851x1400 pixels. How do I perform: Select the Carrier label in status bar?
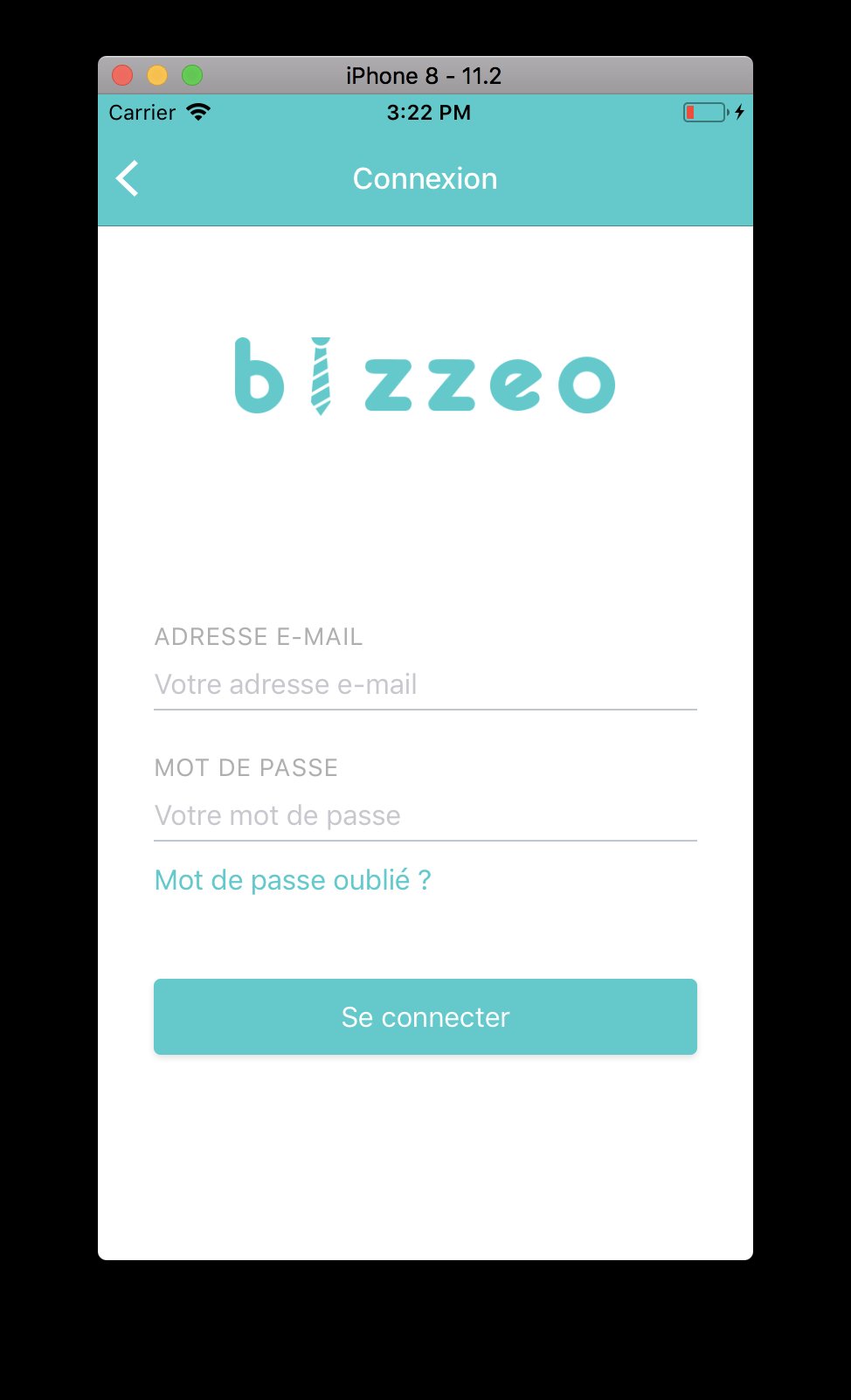[142, 113]
